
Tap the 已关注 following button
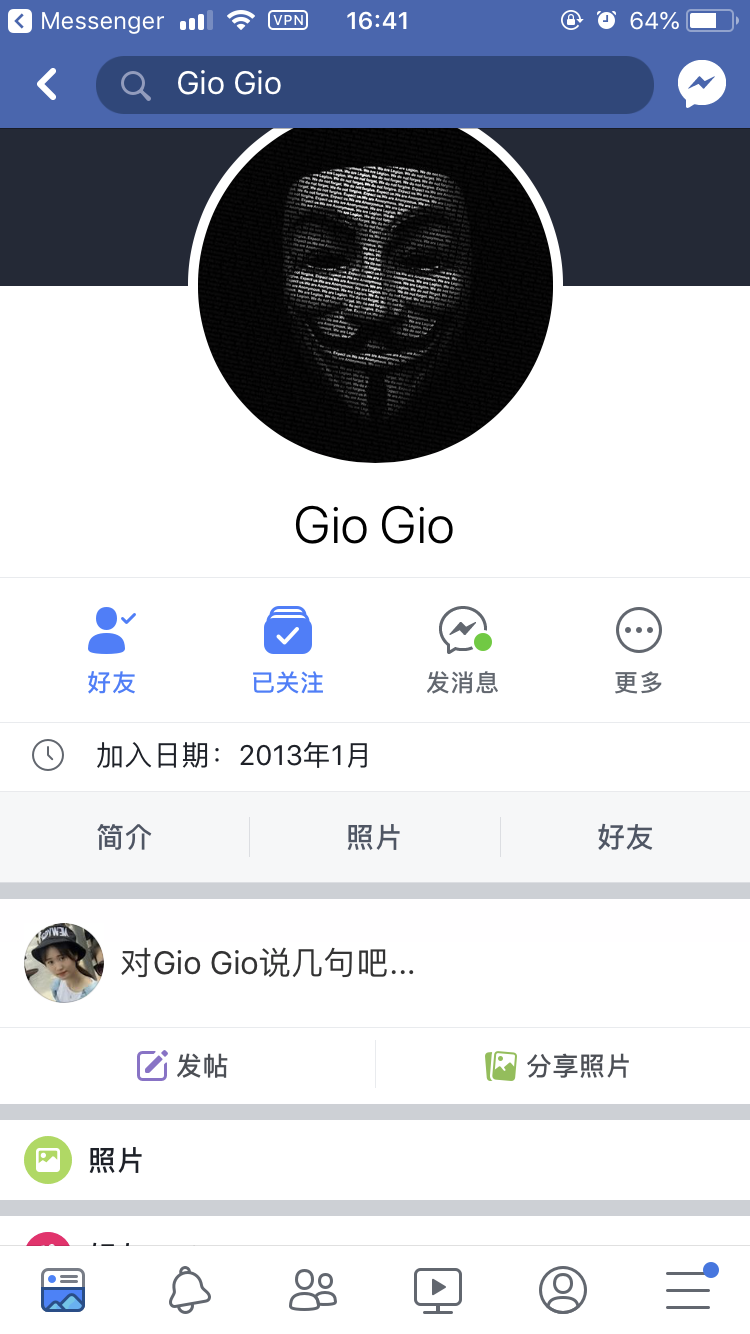[288, 650]
